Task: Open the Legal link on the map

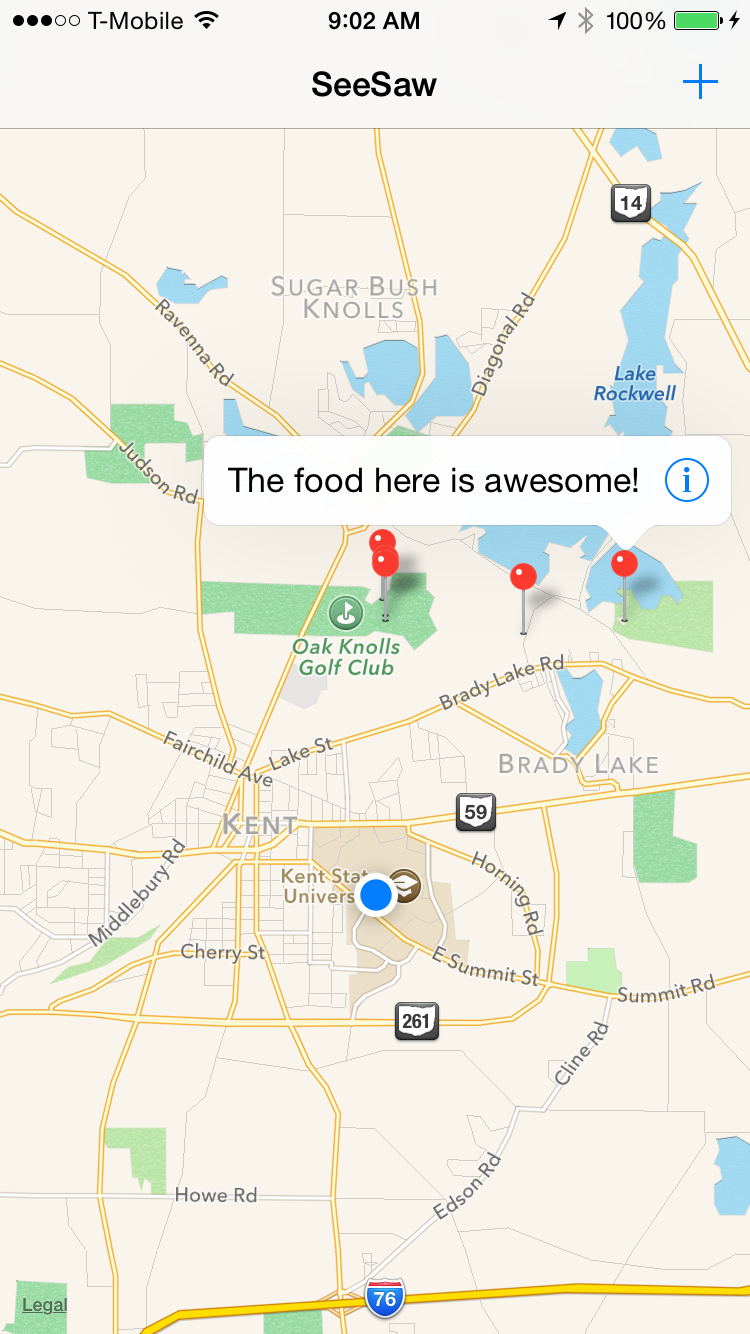Action: click(45, 1305)
